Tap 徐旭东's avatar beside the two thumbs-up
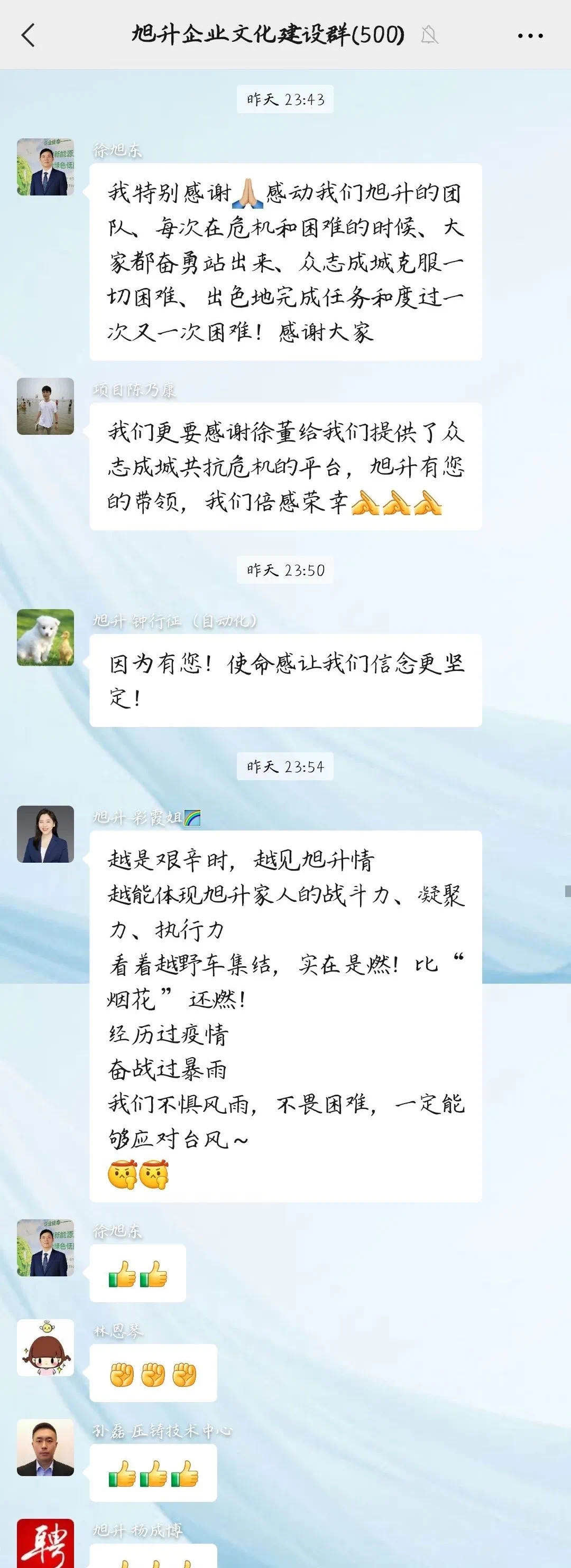This screenshot has height=1568, width=571. (x=45, y=1247)
